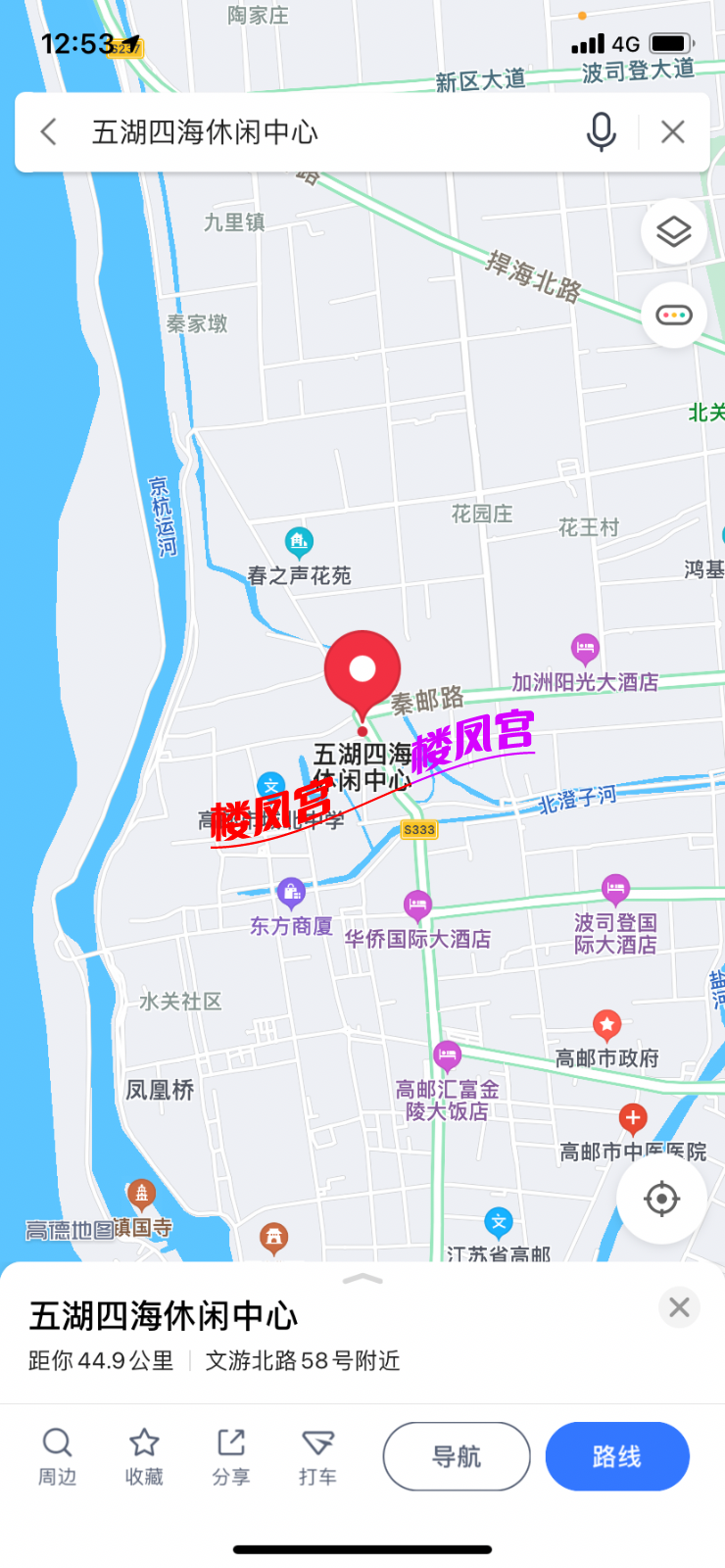Select the 高邮市政府 map marker
The width and height of the screenshot is (725, 1568).
click(x=607, y=1026)
